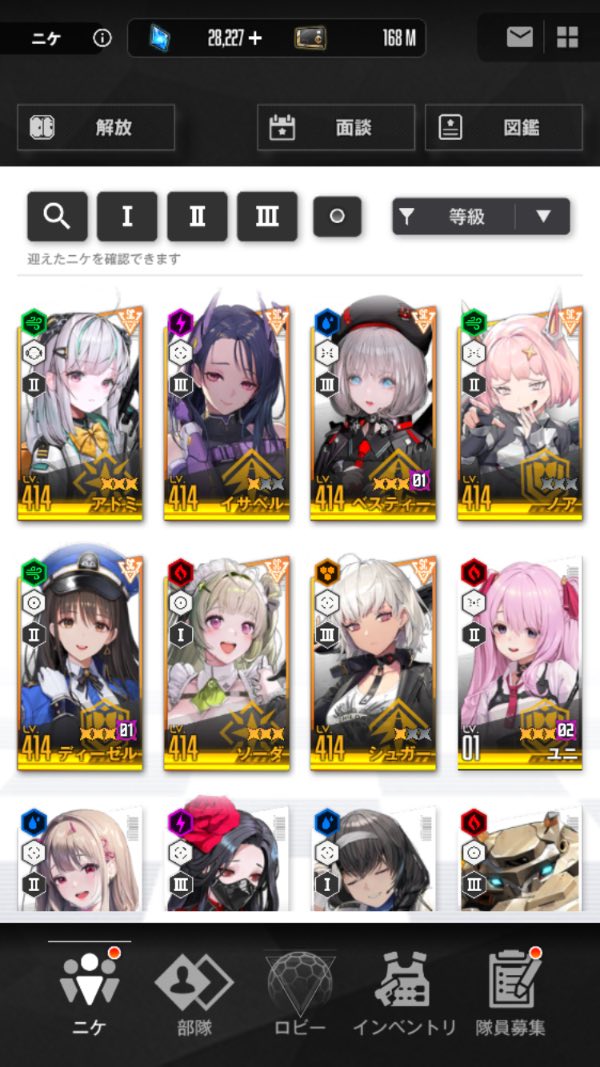Tap the magnifier search button
The height and width of the screenshot is (1067, 600).
57,216
